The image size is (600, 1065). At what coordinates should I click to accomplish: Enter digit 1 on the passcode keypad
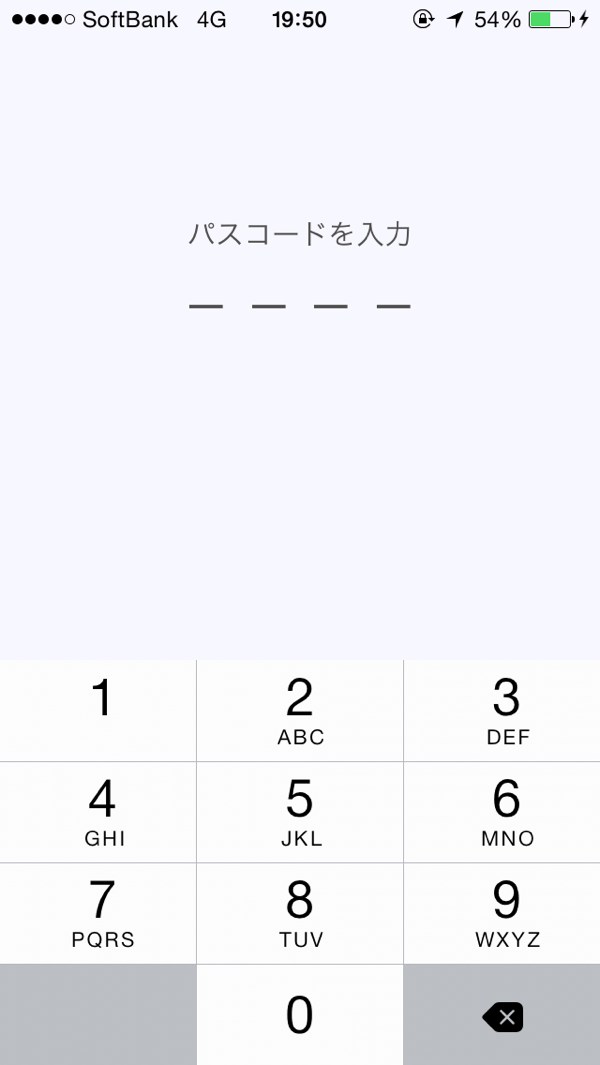coord(98,710)
